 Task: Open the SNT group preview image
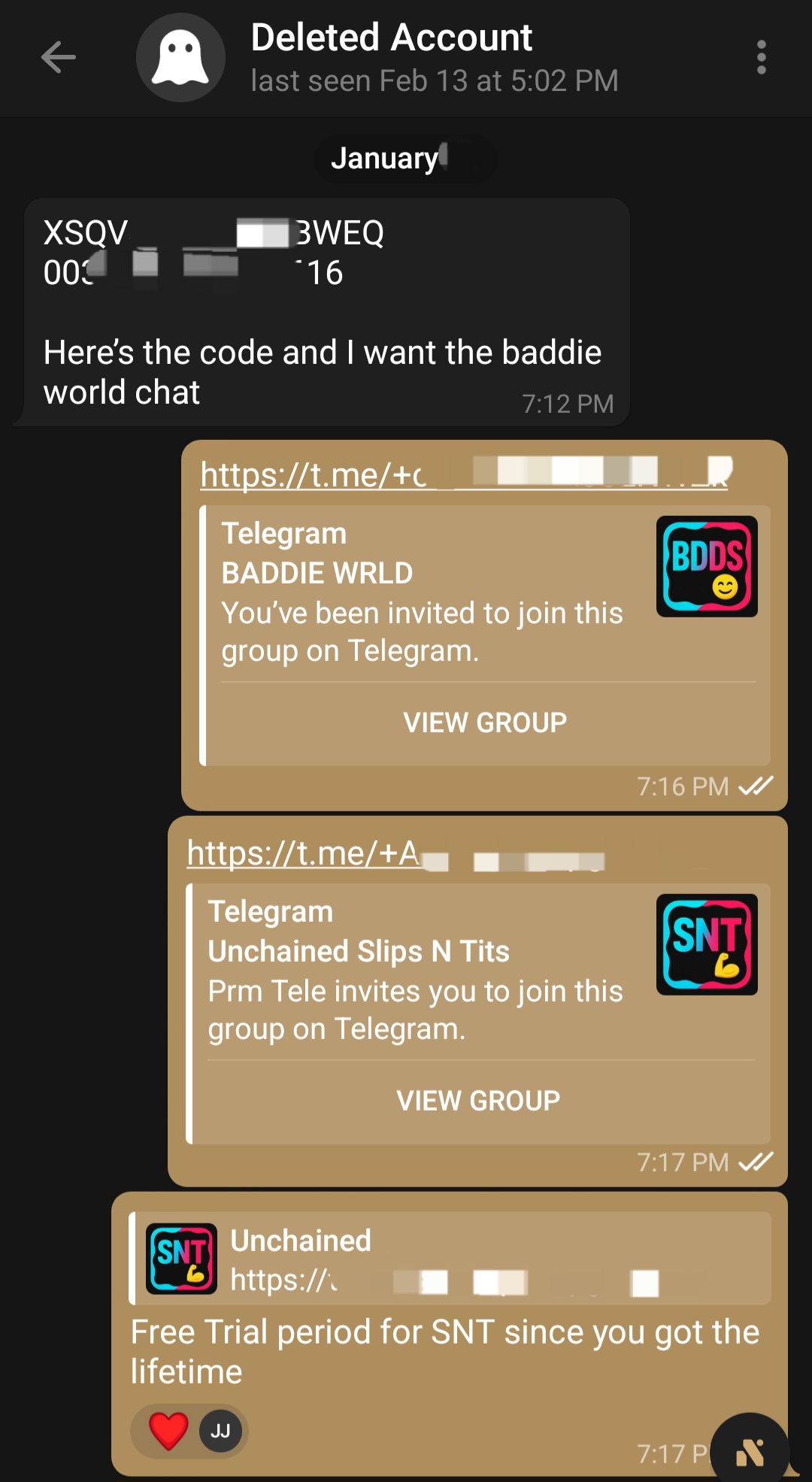coord(707,944)
